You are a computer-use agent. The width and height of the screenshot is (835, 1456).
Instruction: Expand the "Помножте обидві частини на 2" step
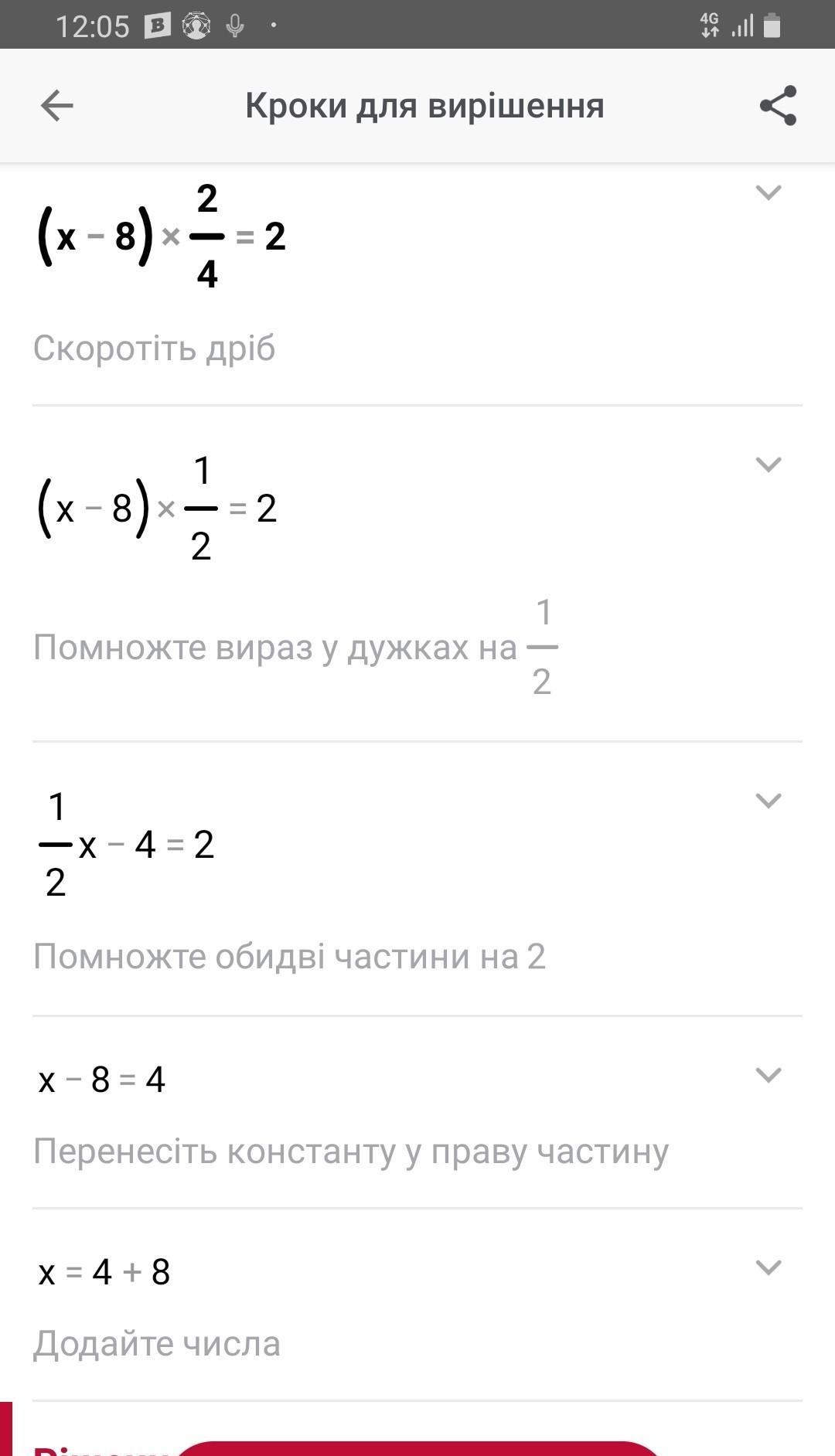pyautogui.click(x=768, y=801)
